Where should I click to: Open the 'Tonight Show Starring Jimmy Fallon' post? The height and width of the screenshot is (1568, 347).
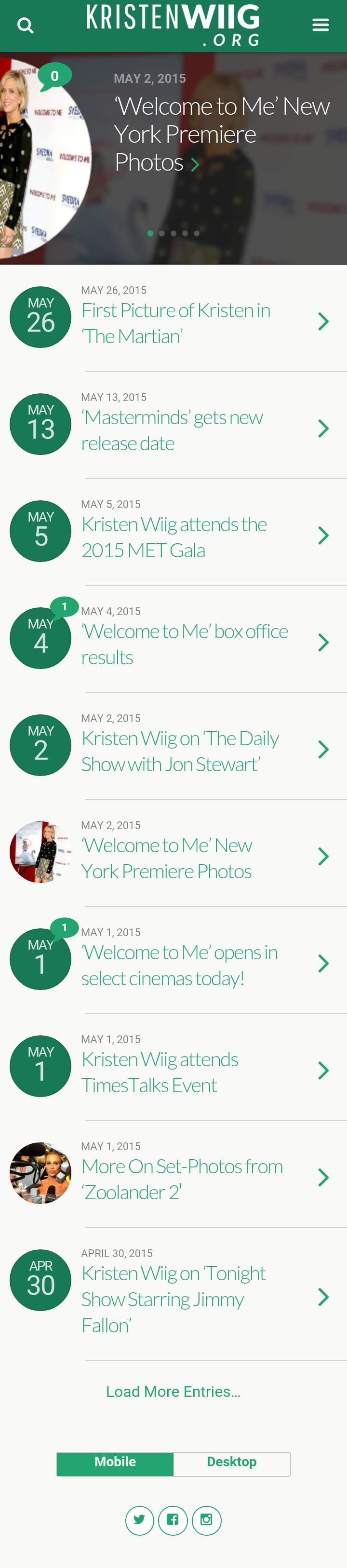coord(173,1299)
